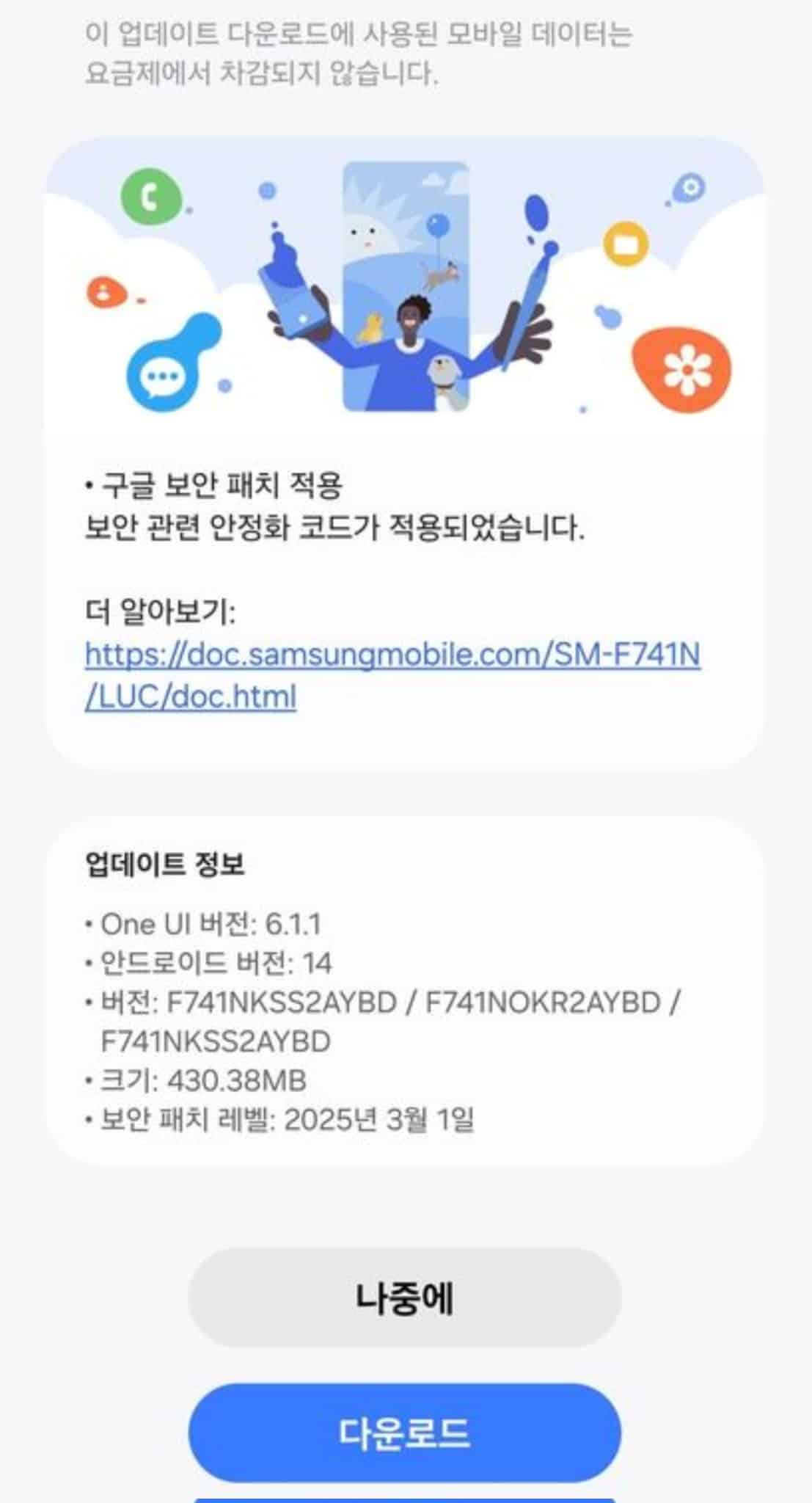Click the small camera icon top right of banner
The width and height of the screenshot is (812, 1503).
688,186
